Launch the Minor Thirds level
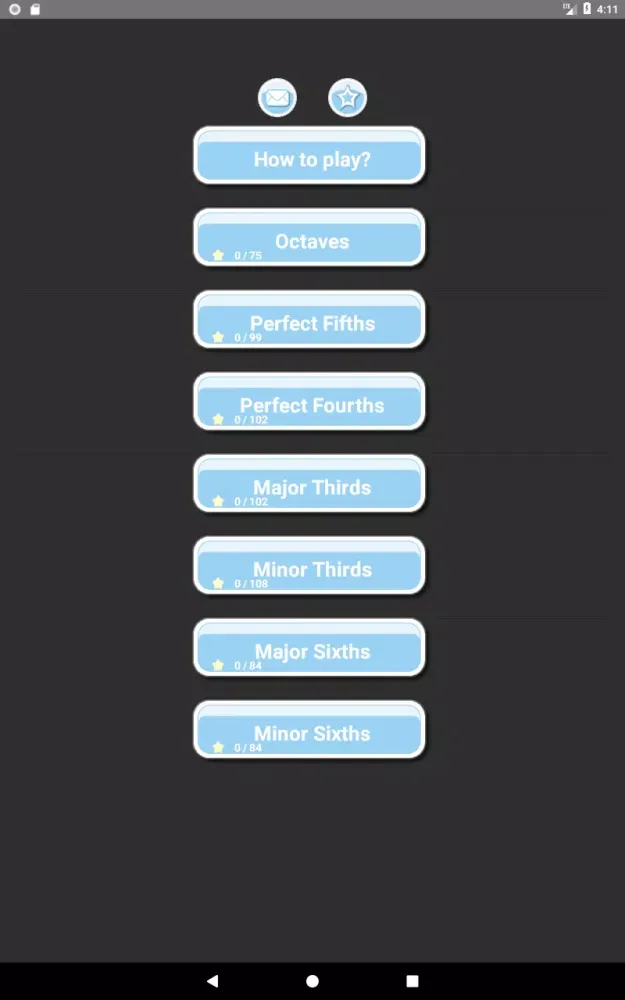 (310, 567)
